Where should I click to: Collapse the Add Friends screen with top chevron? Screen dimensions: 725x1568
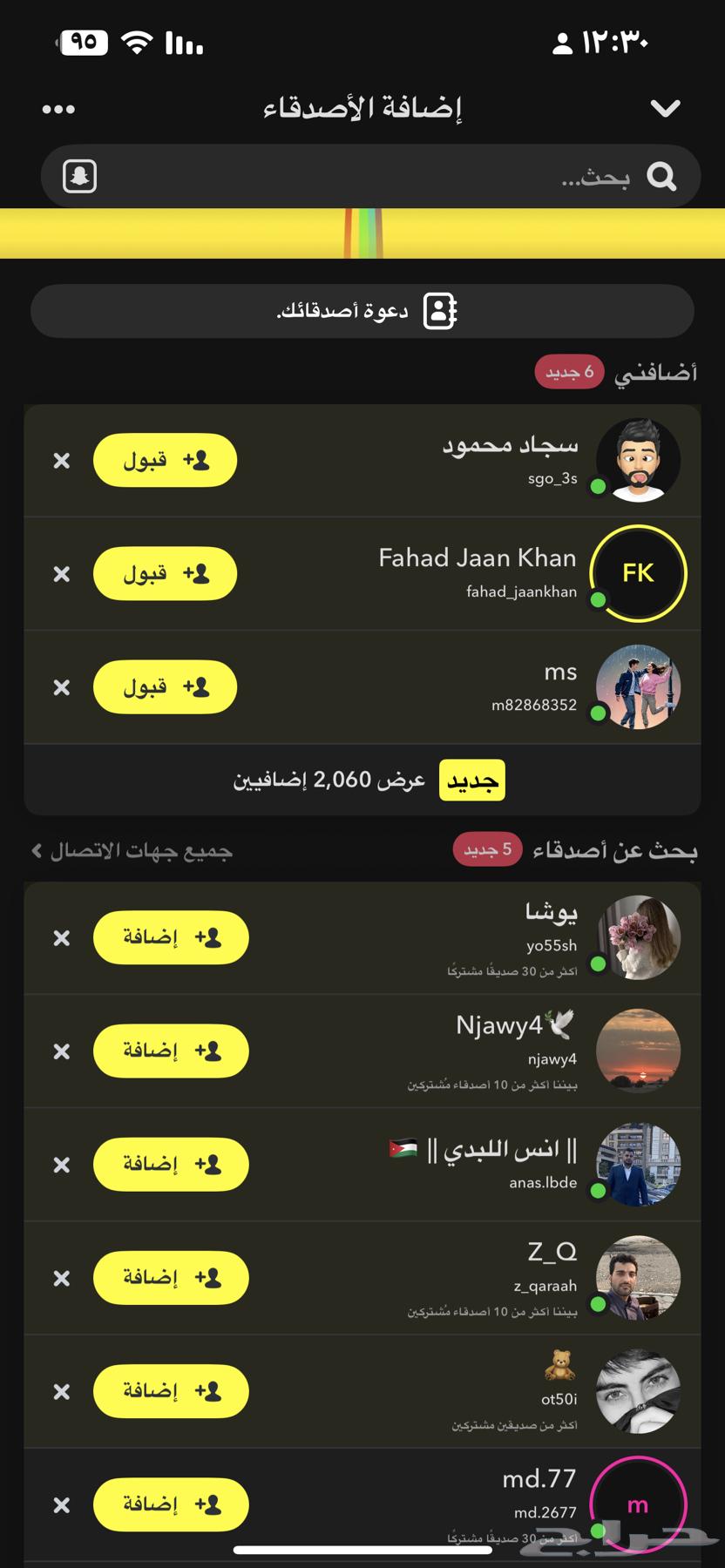coord(666,106)
